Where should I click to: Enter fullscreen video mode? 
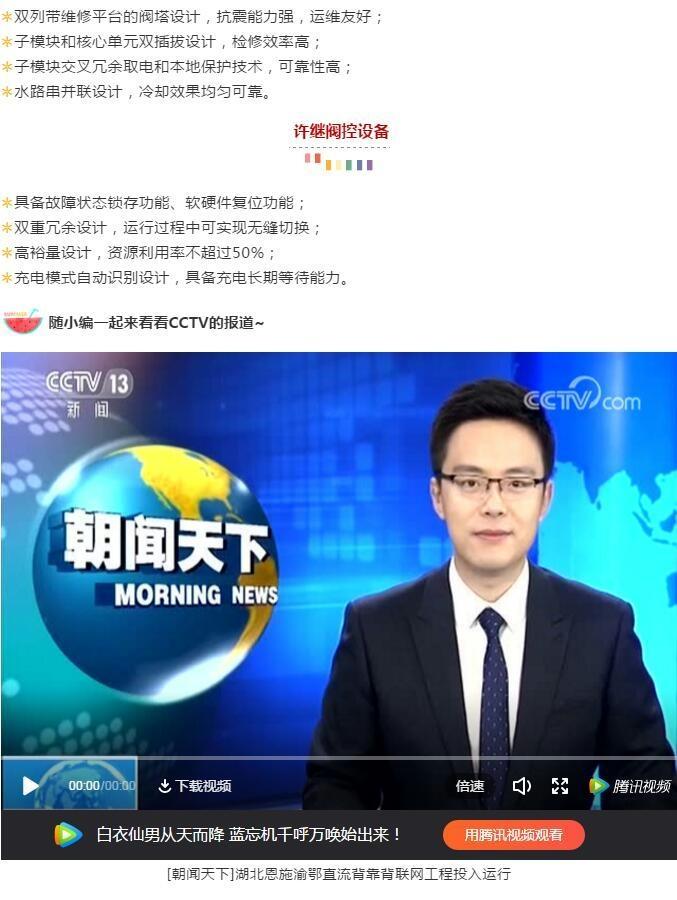[x=560, y=786]
